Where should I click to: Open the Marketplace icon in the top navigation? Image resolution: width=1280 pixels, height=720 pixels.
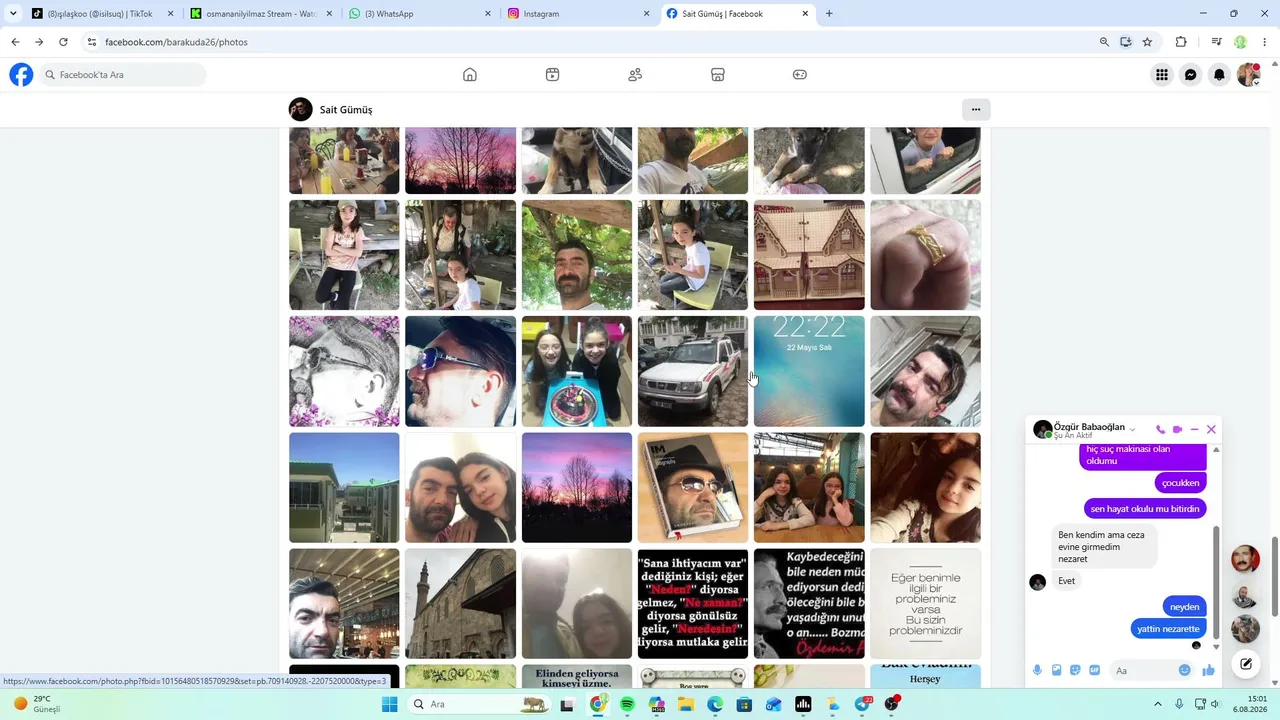717,75
